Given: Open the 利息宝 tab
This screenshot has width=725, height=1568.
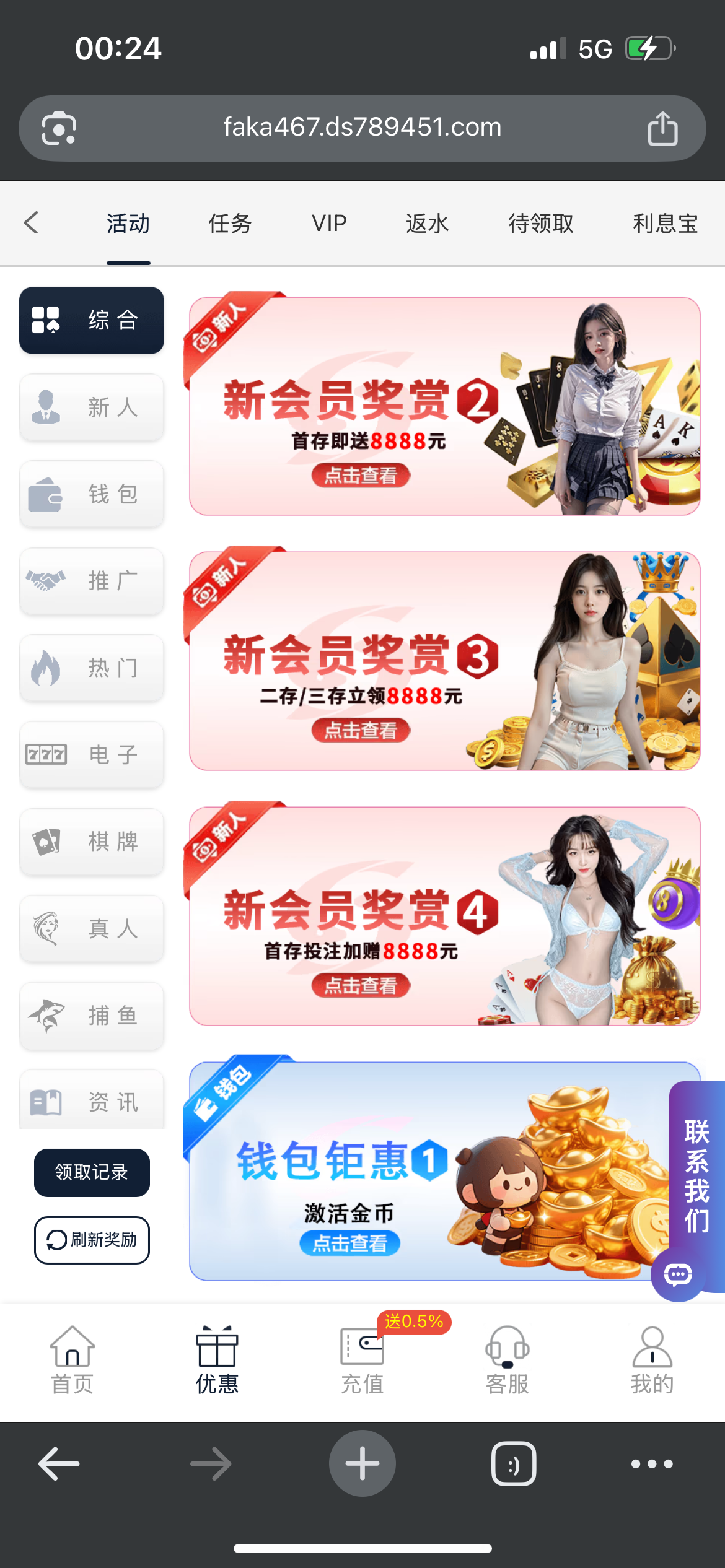Looking at the screenshot, I should click(x=665, y=224).
